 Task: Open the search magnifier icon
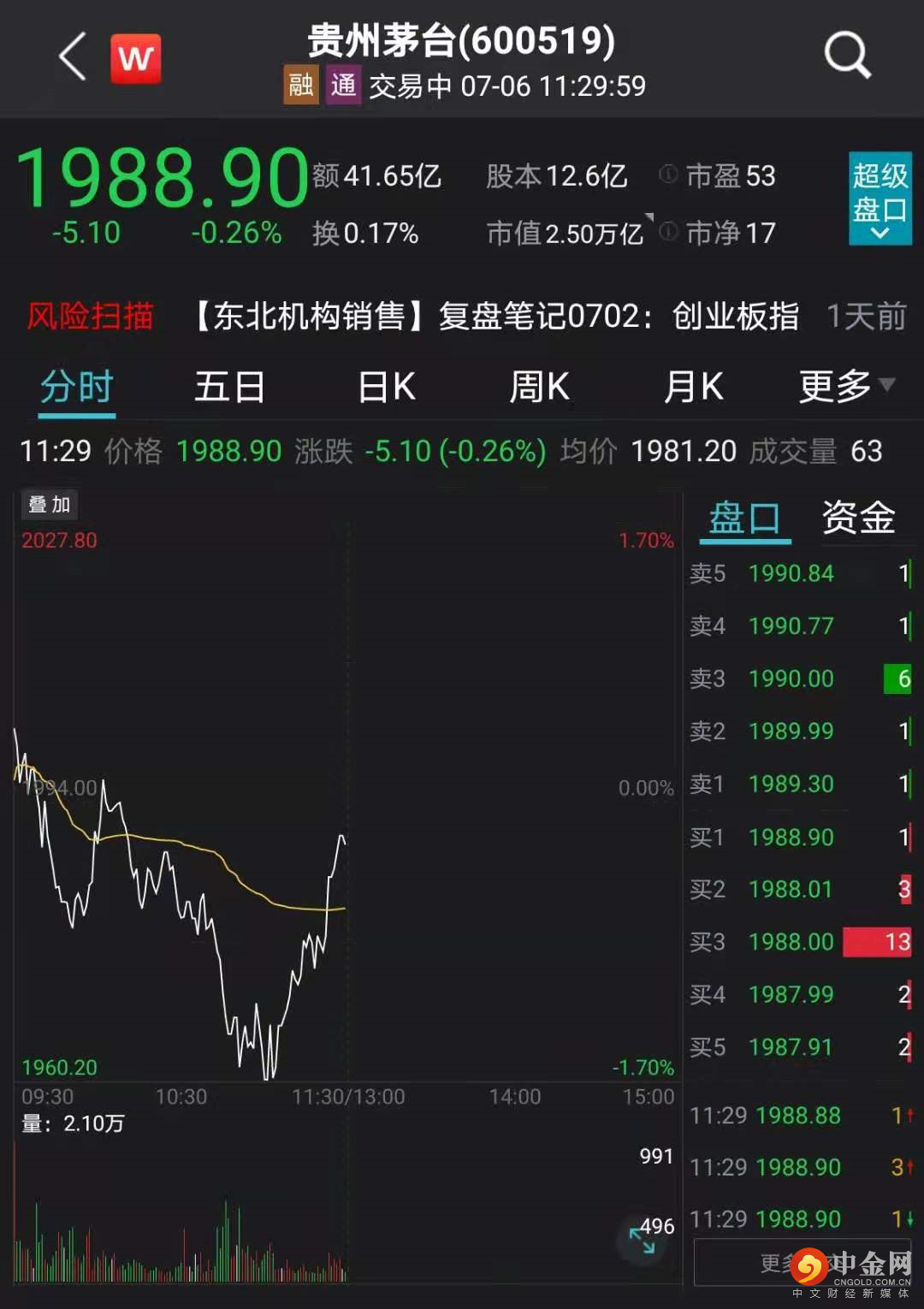pos(846,56)
